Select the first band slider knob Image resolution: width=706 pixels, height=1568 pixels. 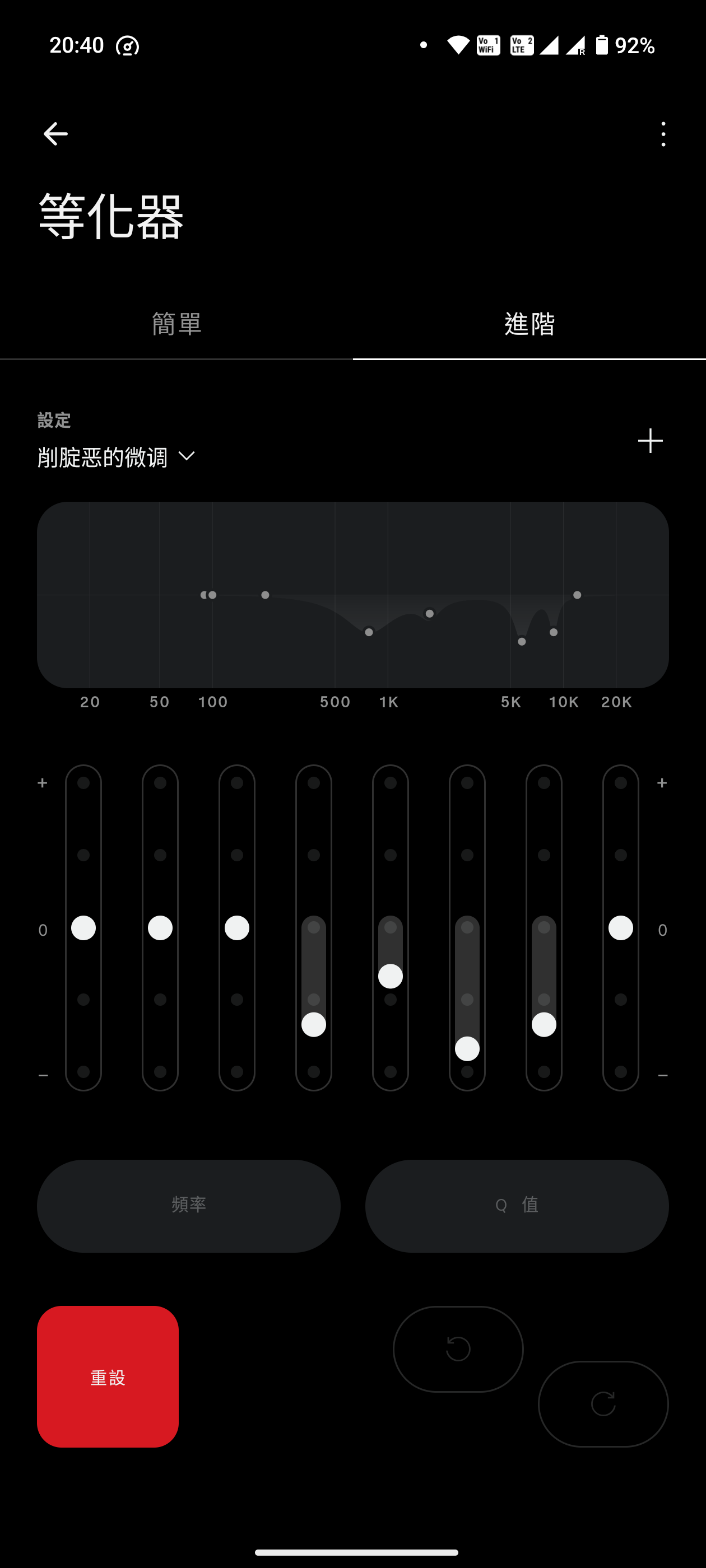pyautogui.click(x=83, y=928)
